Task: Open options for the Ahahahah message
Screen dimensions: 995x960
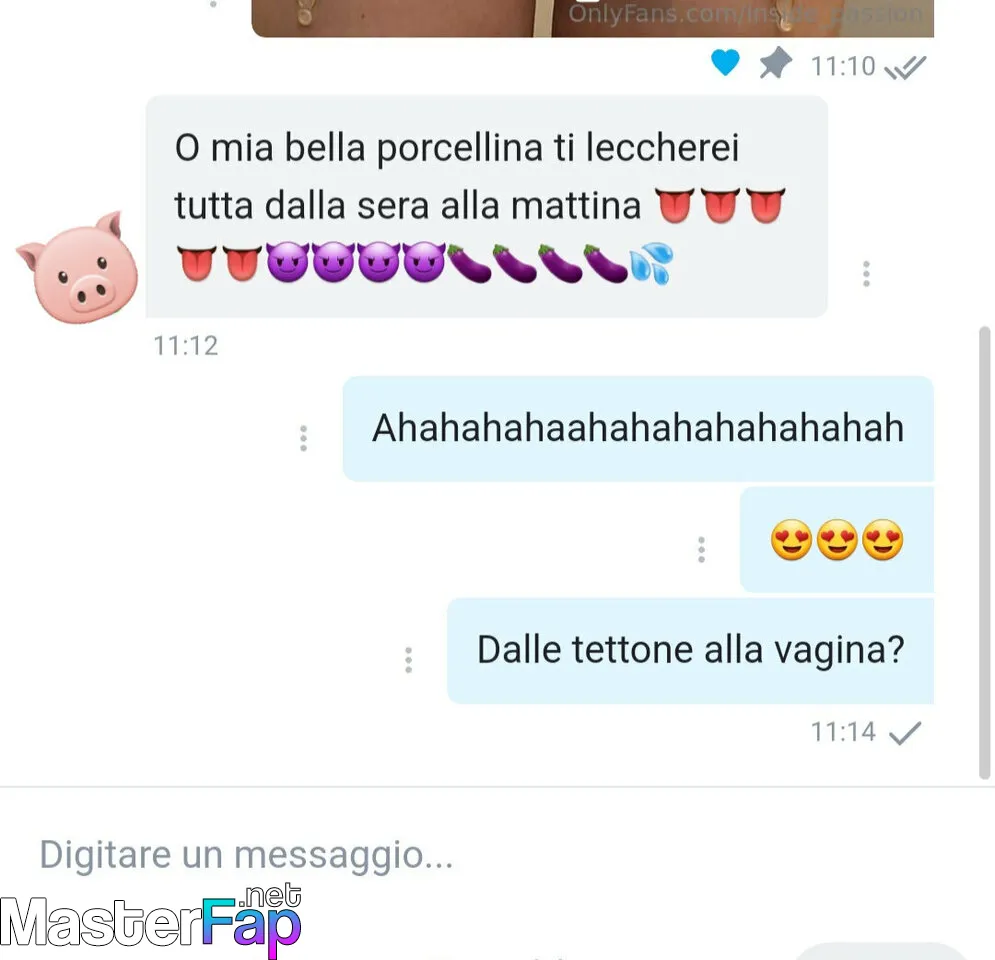Action: coord(304,438)
